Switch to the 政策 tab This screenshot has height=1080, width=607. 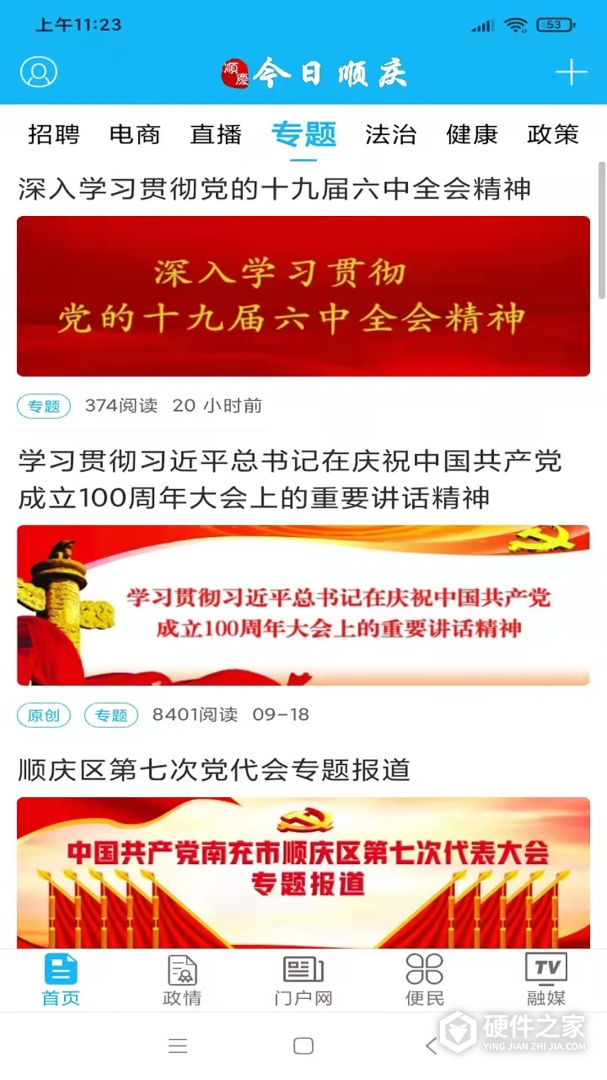tap(553, 134)
